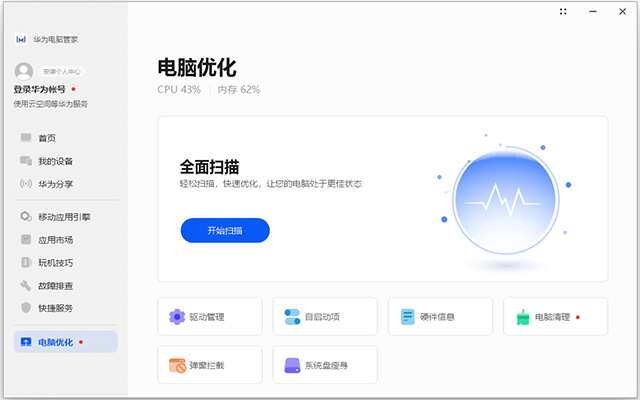View 玩机技巧 tips

55,263
